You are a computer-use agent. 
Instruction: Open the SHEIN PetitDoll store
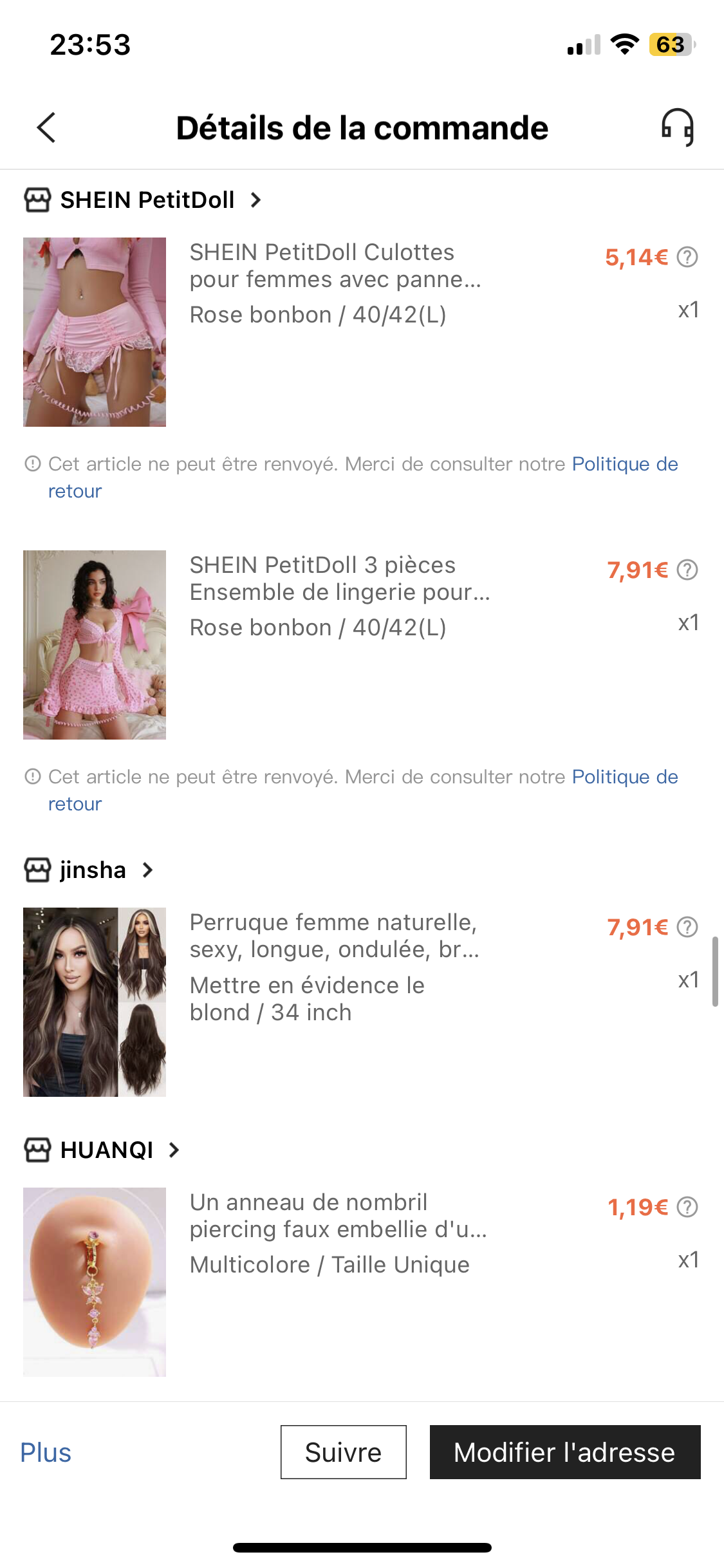[147, 200]
